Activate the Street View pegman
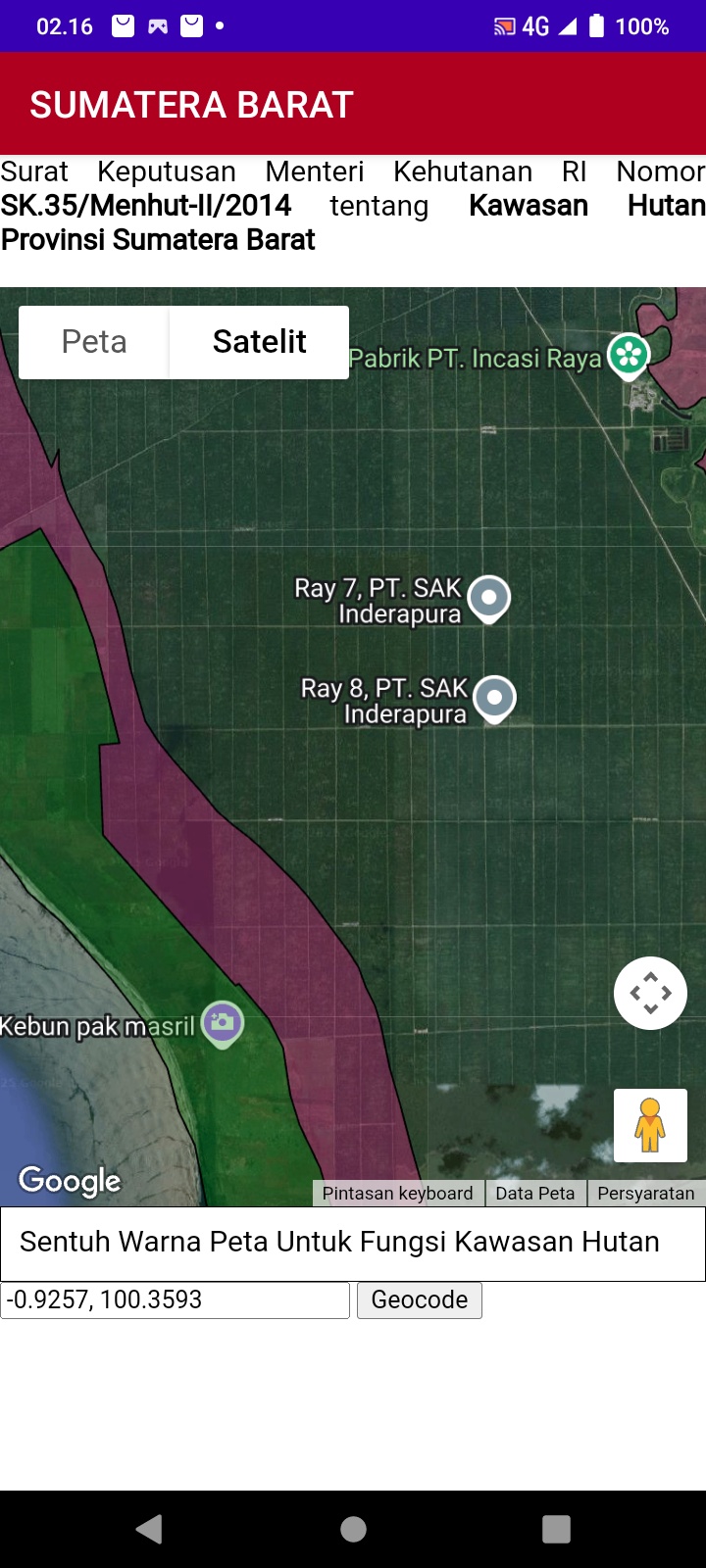 650,1125
